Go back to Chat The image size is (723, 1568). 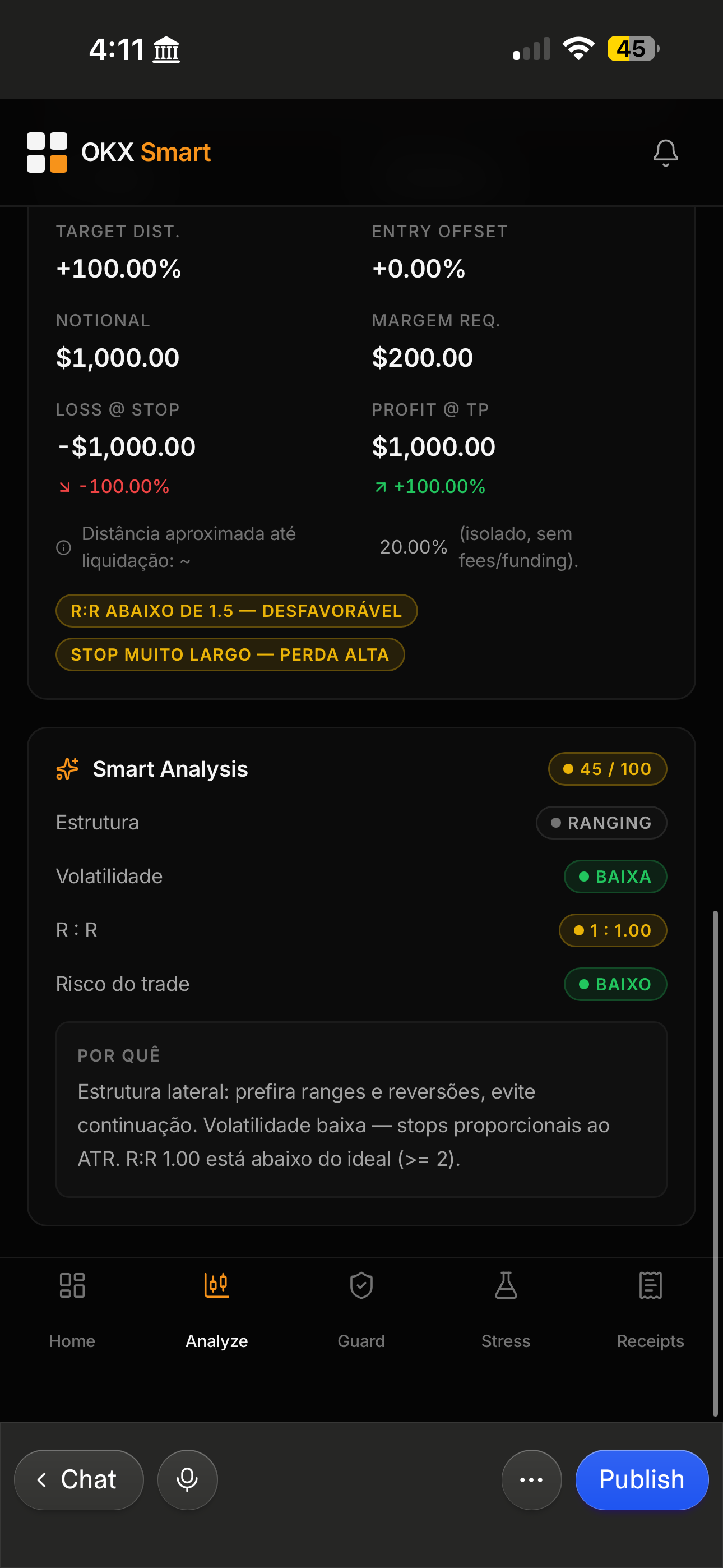(79, 1480)
